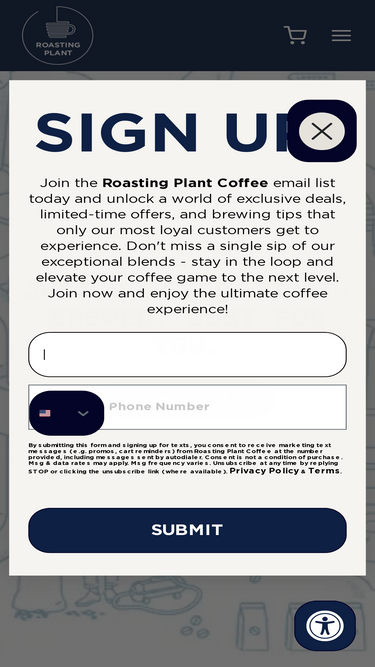Open the Privacy Policy link
Viewport: 375px width, 667px height.
coord(264,470)
